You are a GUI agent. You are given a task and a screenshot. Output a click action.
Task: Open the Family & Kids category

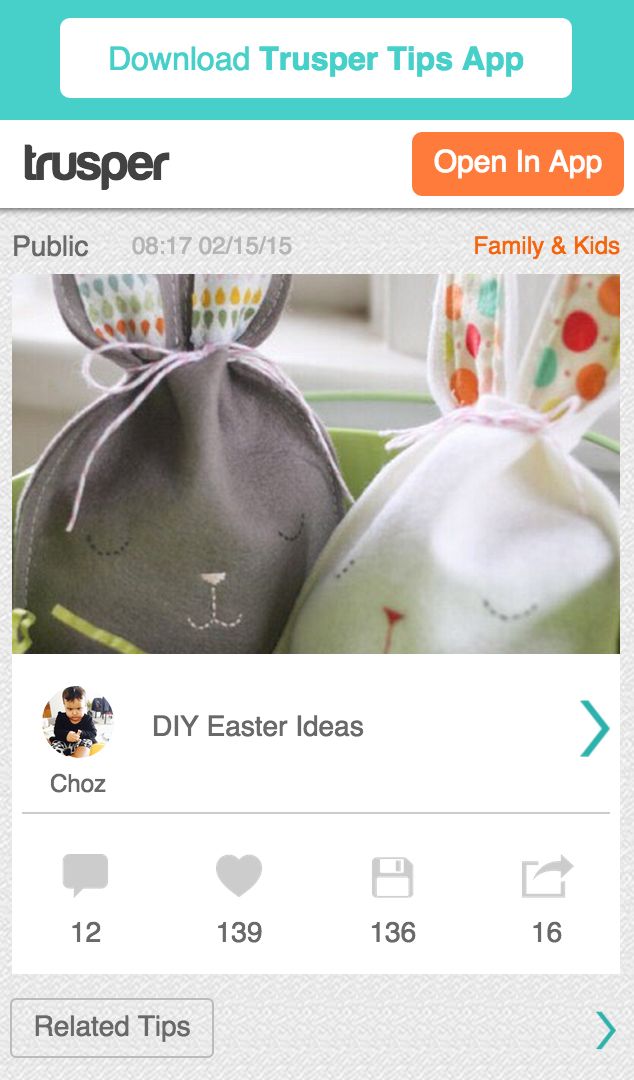tap(546, 245)
